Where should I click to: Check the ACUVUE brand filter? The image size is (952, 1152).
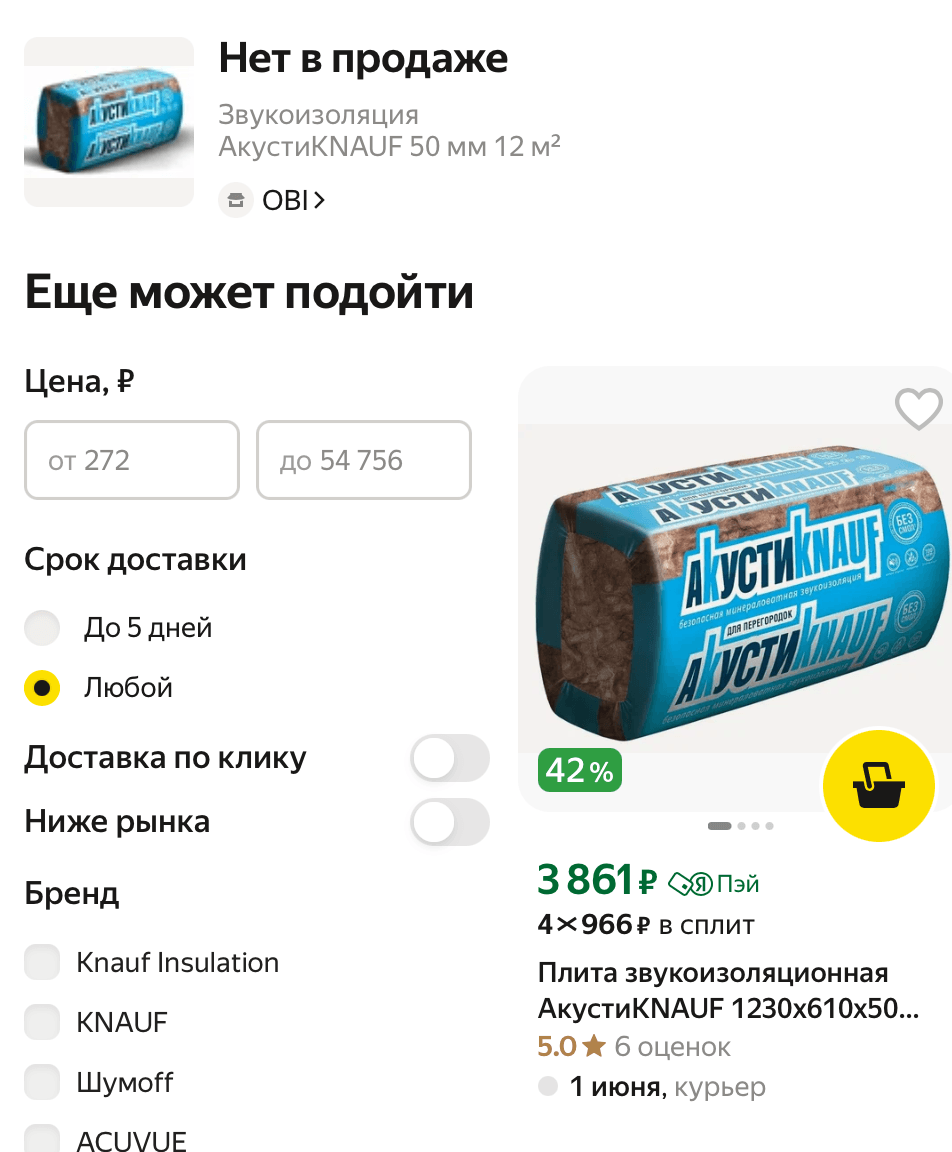[42, 1140]
